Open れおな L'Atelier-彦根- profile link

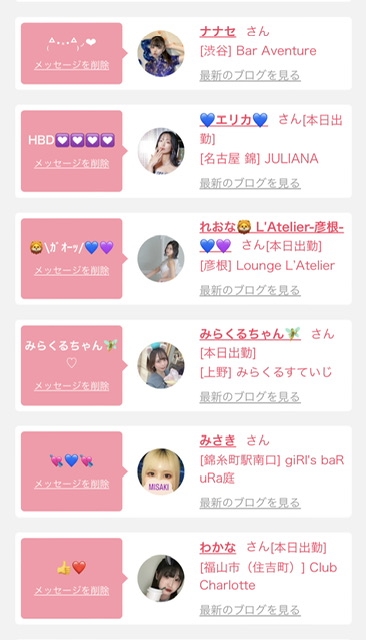[271, 236]
